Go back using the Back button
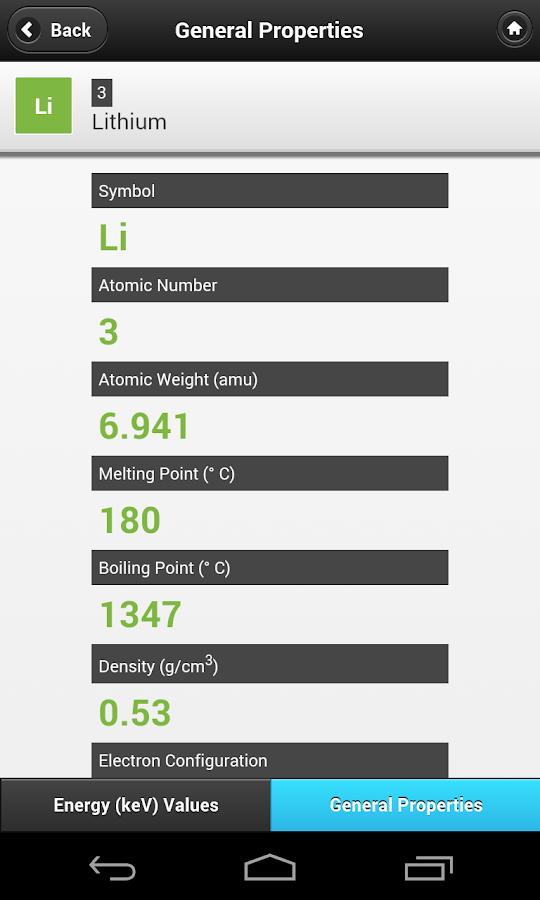The height and width of the screenshot is (900, 540). pos(57,30)
